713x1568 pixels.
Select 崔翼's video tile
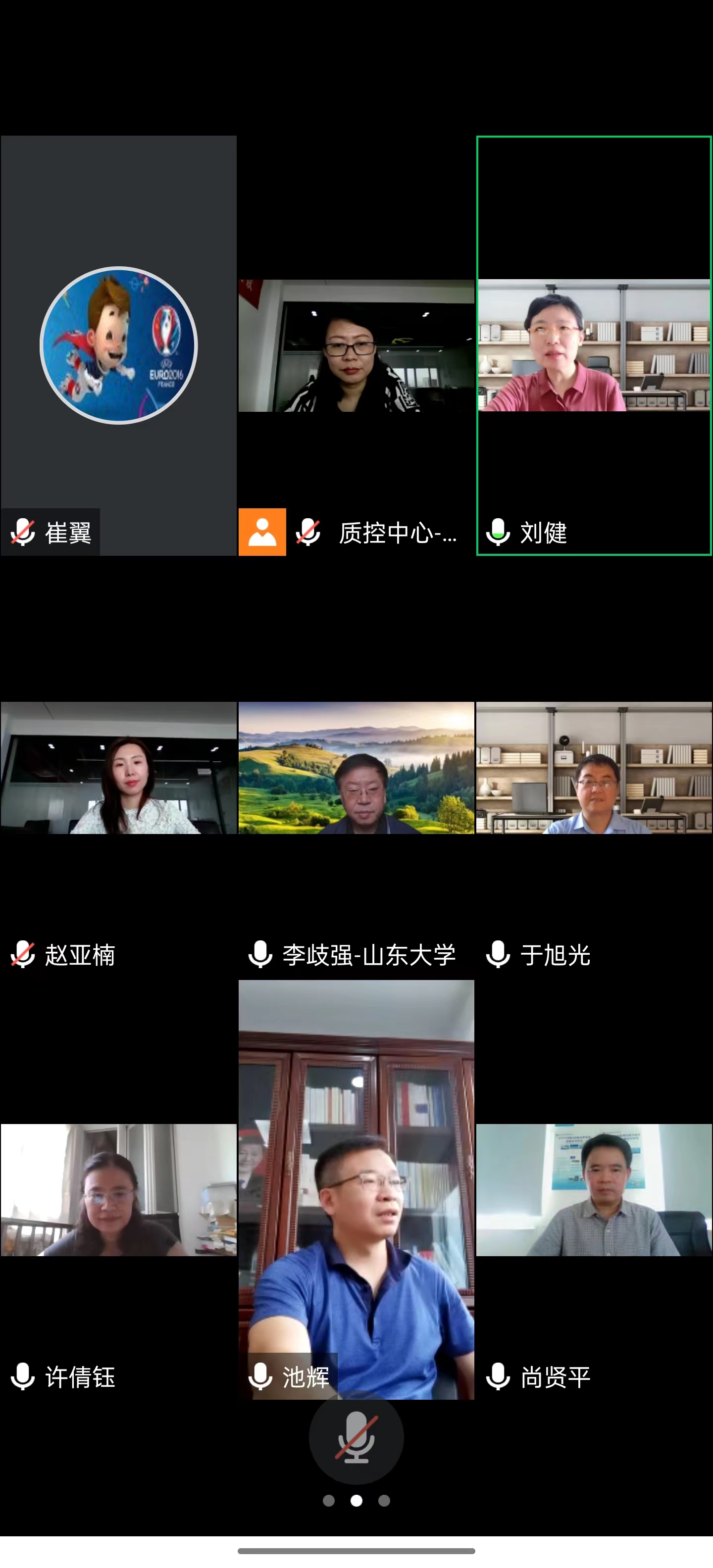coord(118,345)
